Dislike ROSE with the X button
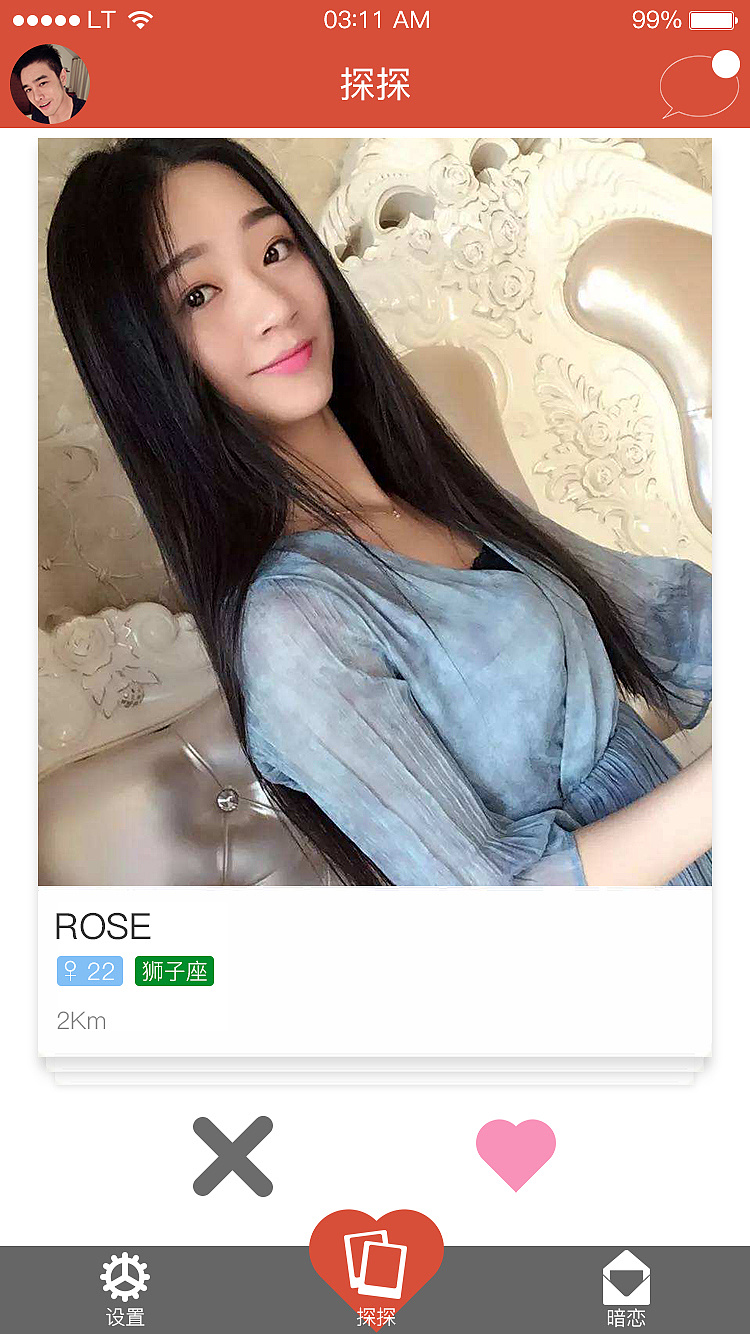 [233, 1156]
